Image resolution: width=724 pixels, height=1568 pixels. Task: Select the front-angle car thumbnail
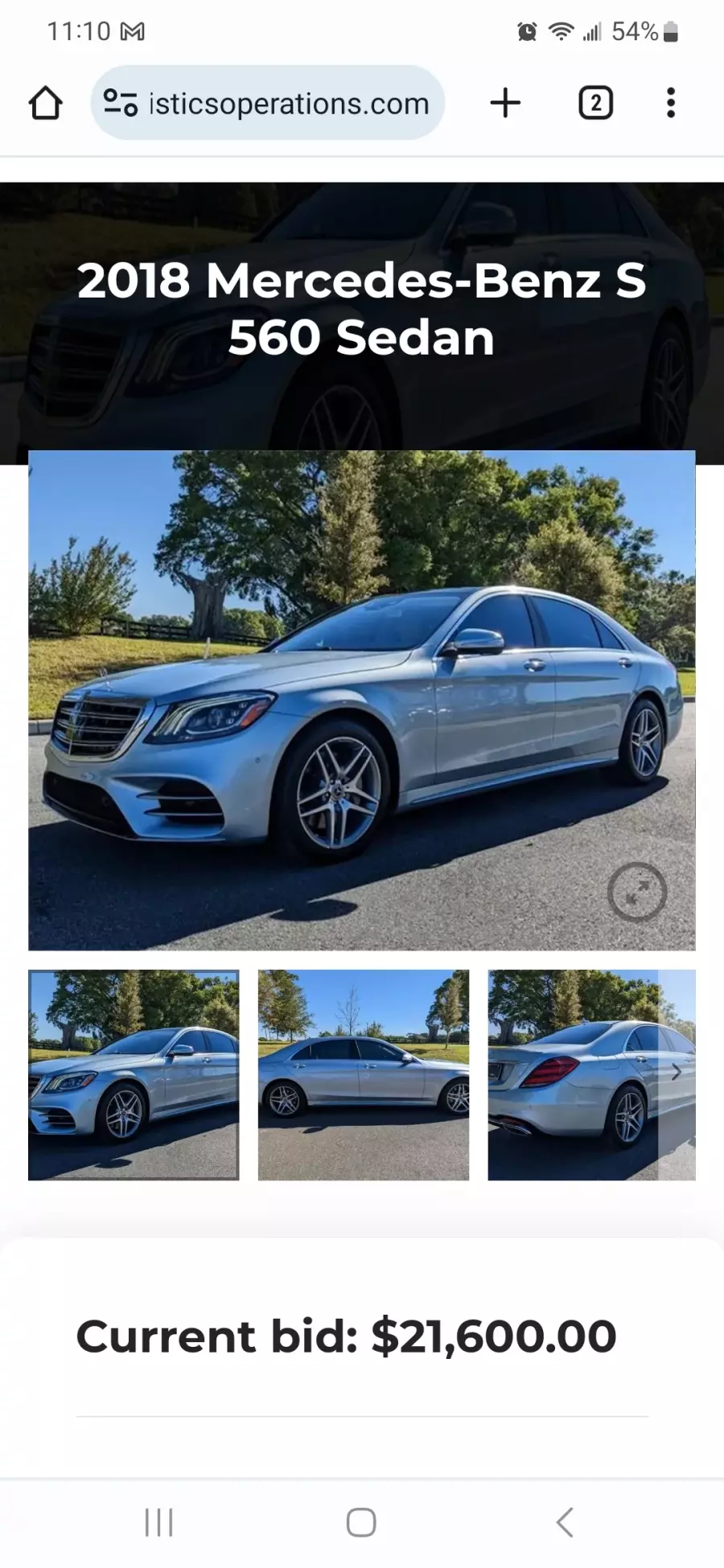pos(134,1075)
